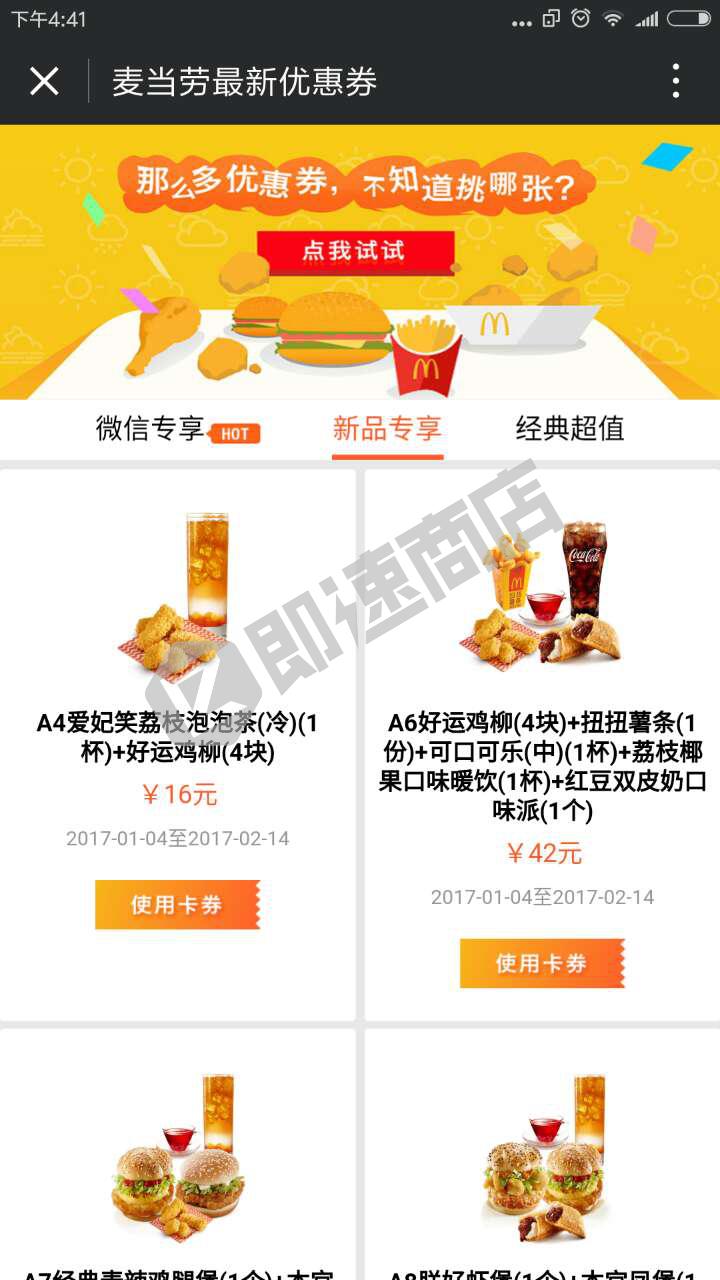Select the 新品专享 tab
The height and width of the screenshot is (1280, 720).
[x=387, y=429]
